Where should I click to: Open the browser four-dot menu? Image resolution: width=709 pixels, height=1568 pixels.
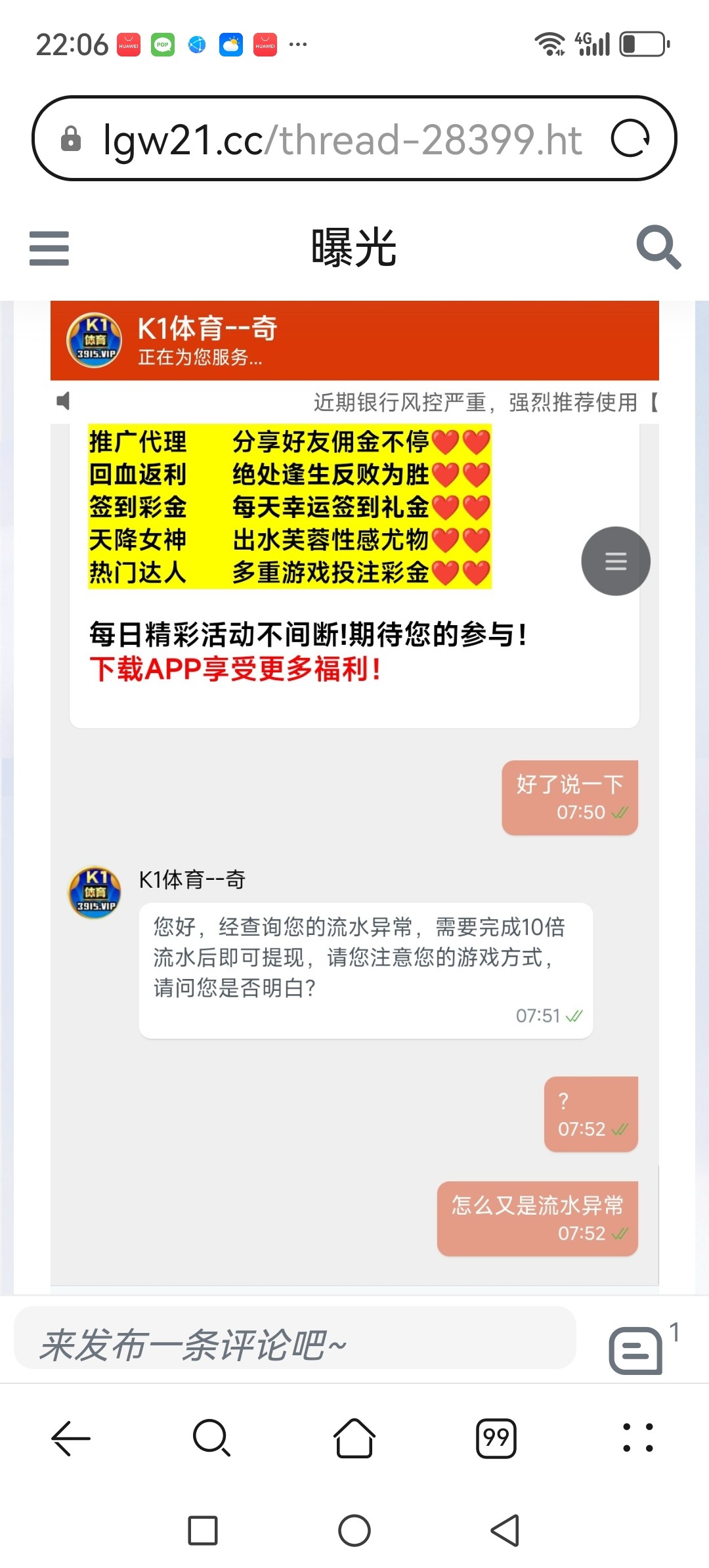tap(637, 1439)
